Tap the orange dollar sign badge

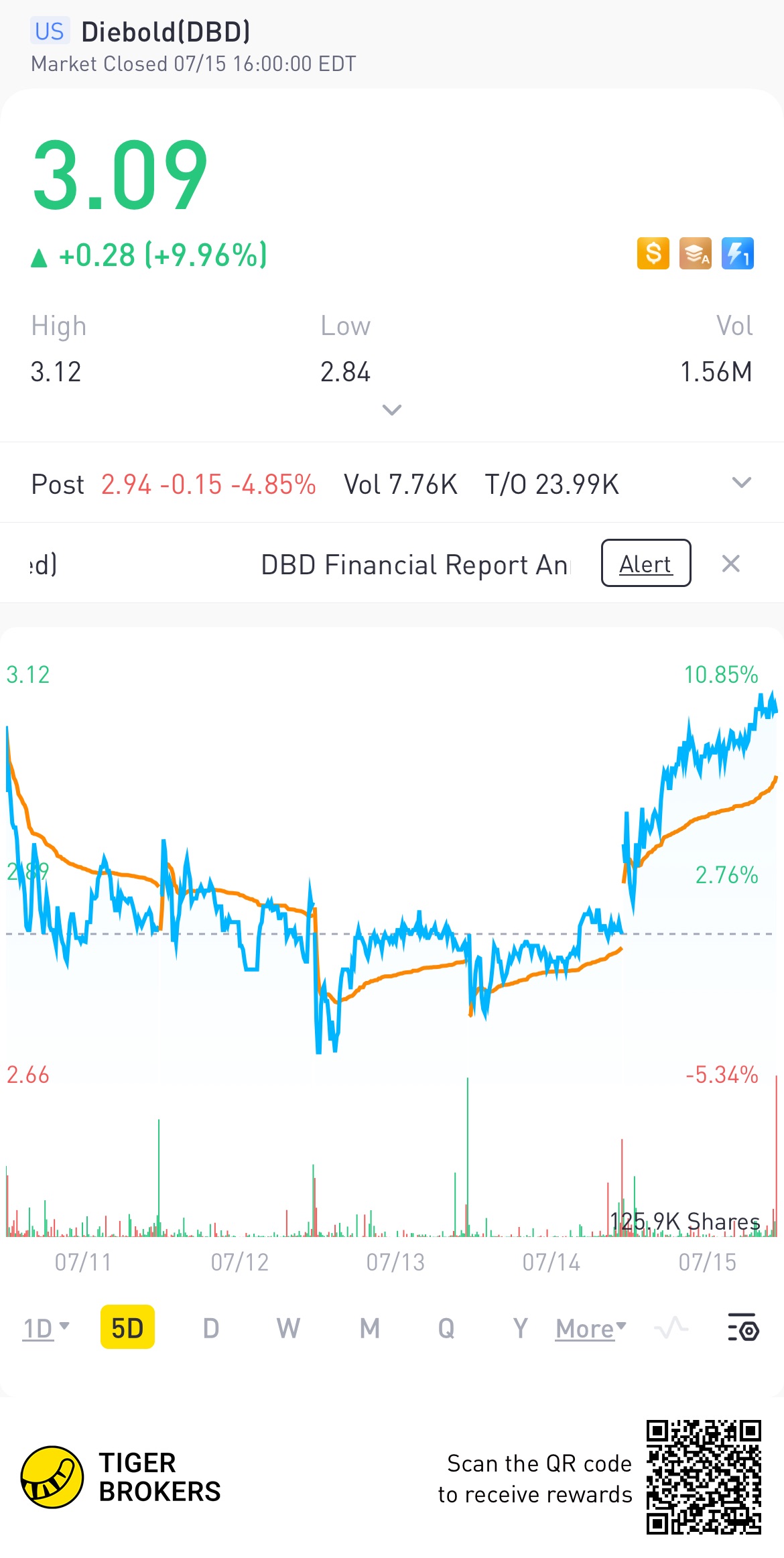coord(653,253)
